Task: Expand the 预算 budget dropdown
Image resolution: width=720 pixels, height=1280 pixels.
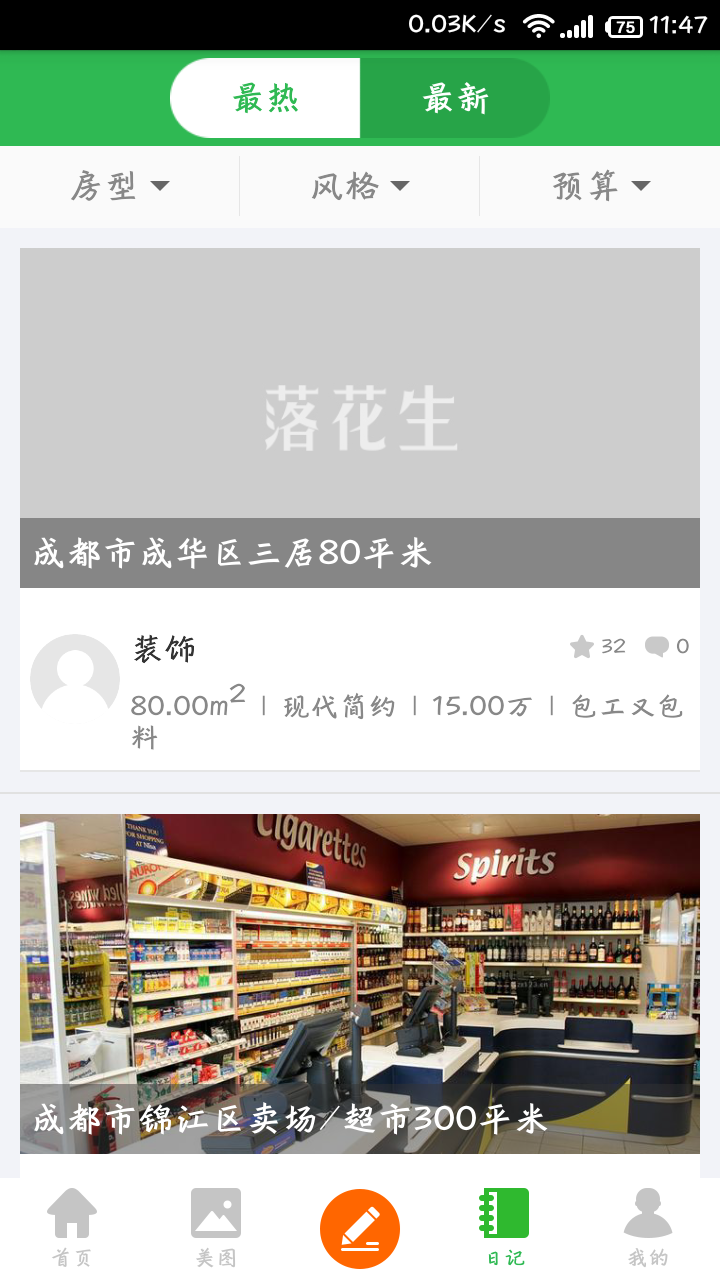Action: (598, 186)
